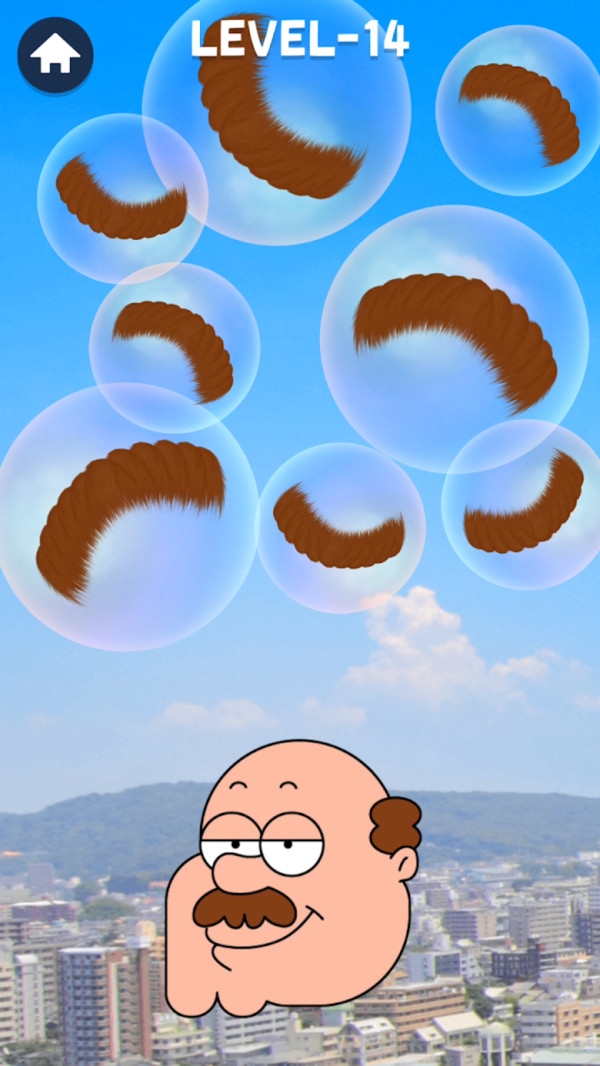
Task: Pop the hair bubble behind the LEVEL-14 title
Action: 277,120
